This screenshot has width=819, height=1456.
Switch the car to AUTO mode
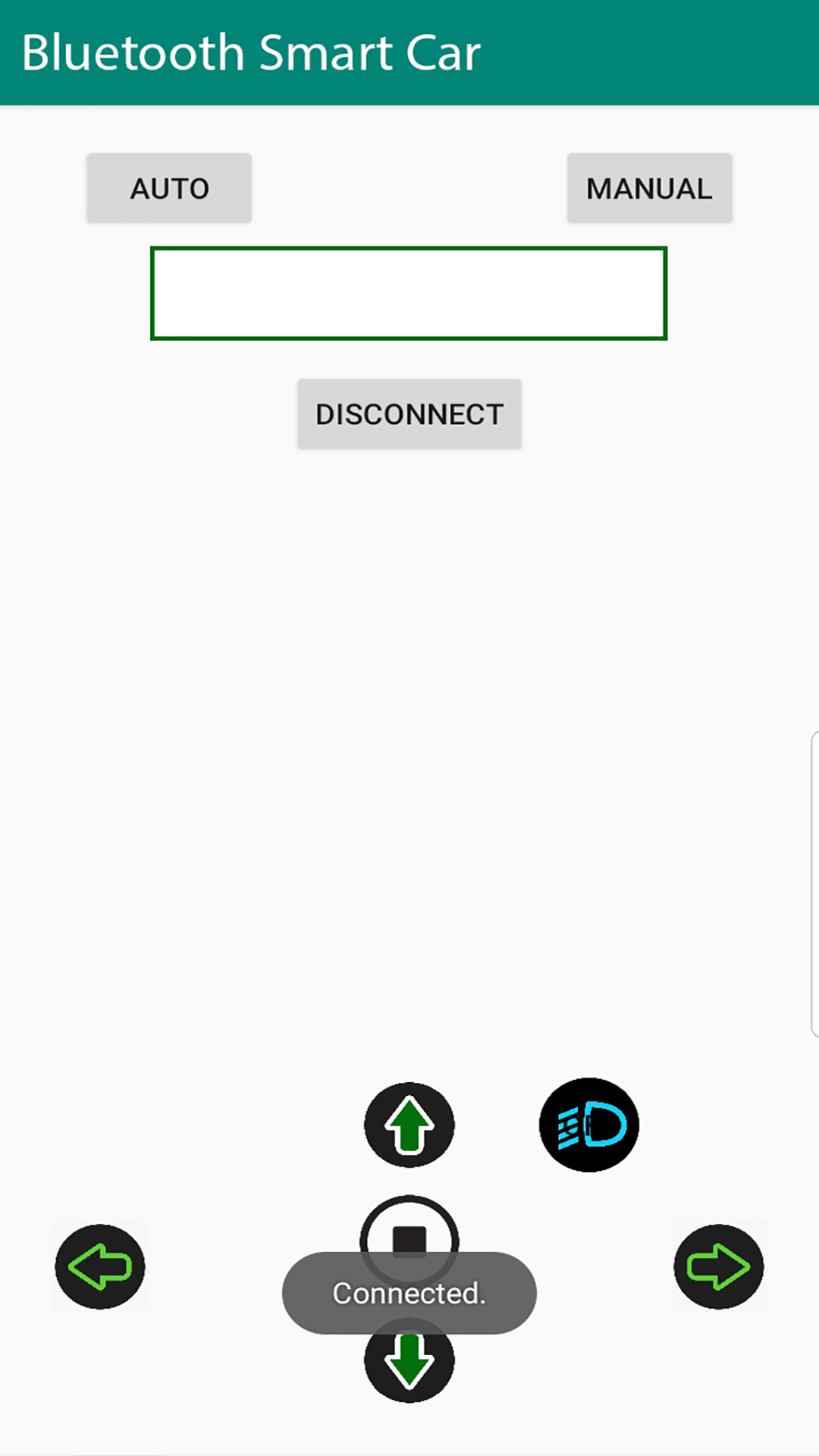coord(169,188)
